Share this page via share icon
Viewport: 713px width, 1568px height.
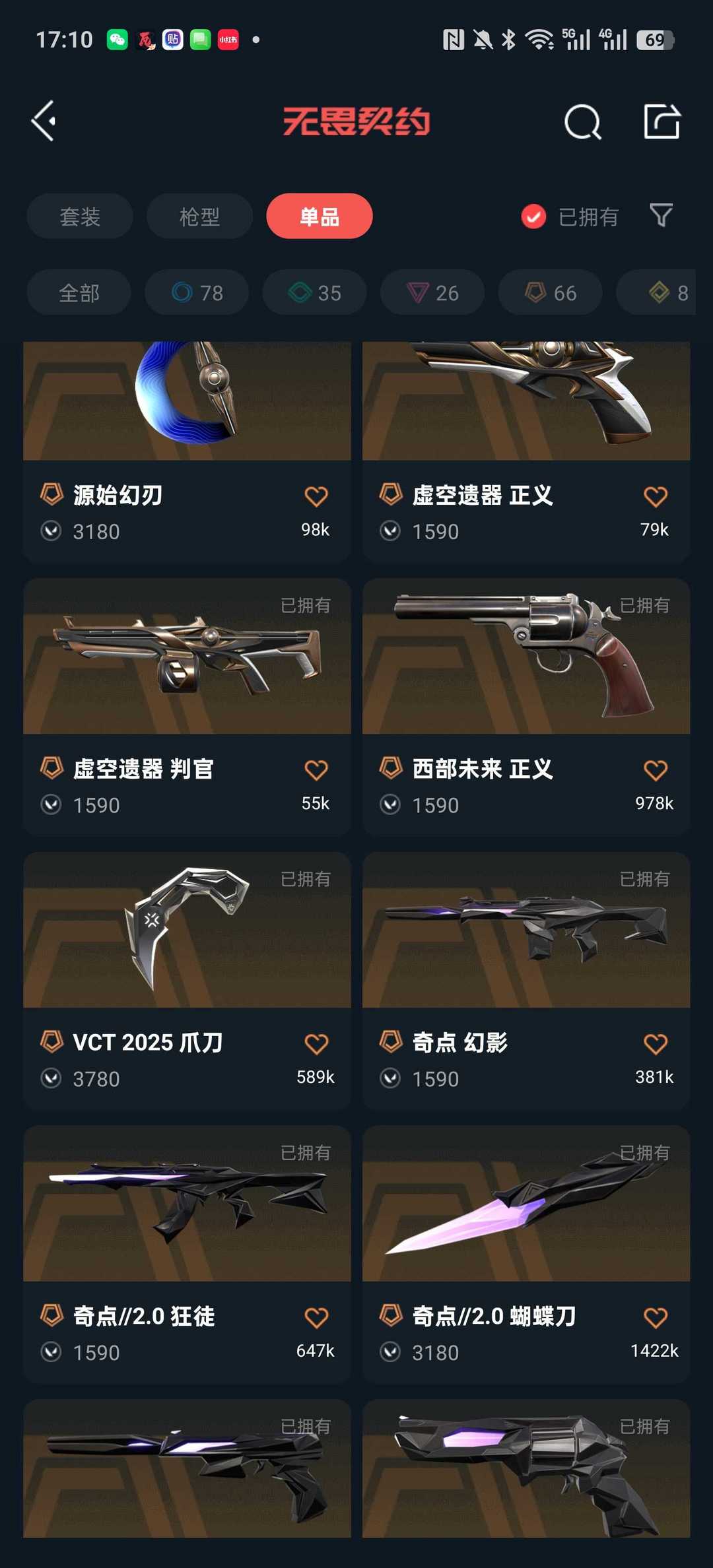pyautogui.click(x=662, y=122)
